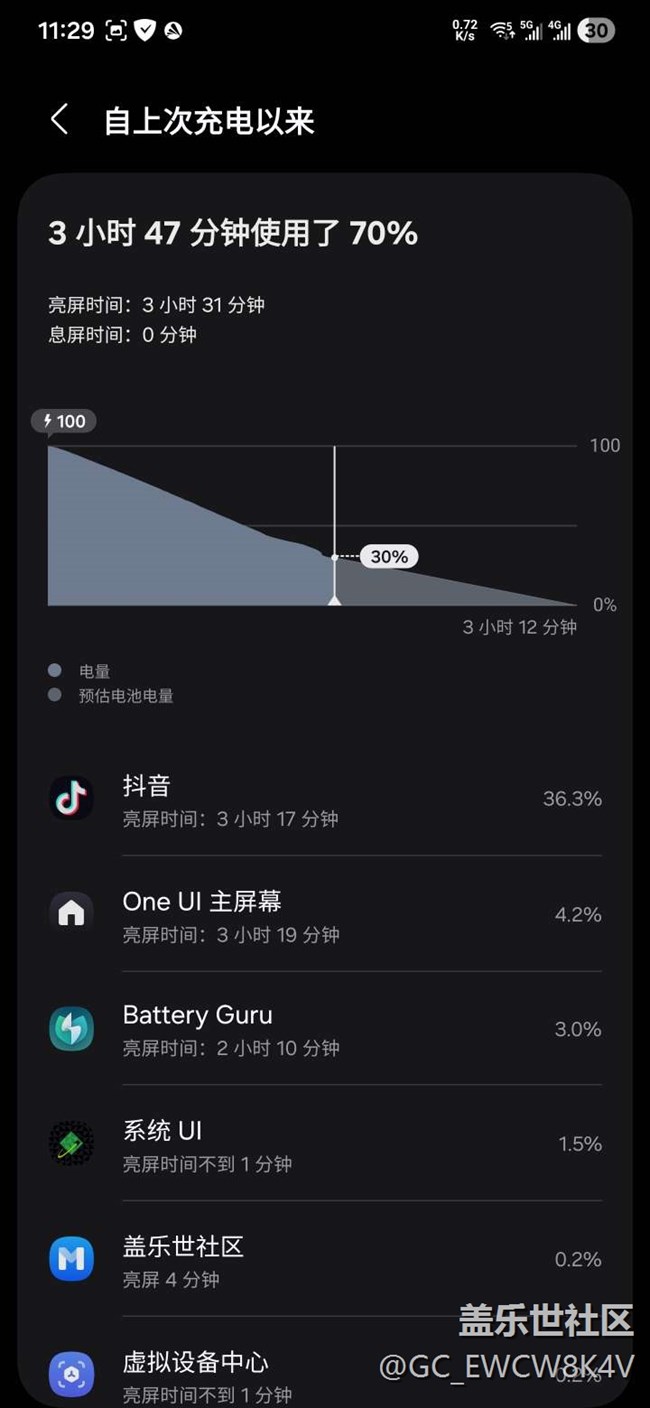Go back from 自上次充电以来 screen
650x1408 pixels.
pyautogui.click(x=59, y=121)
